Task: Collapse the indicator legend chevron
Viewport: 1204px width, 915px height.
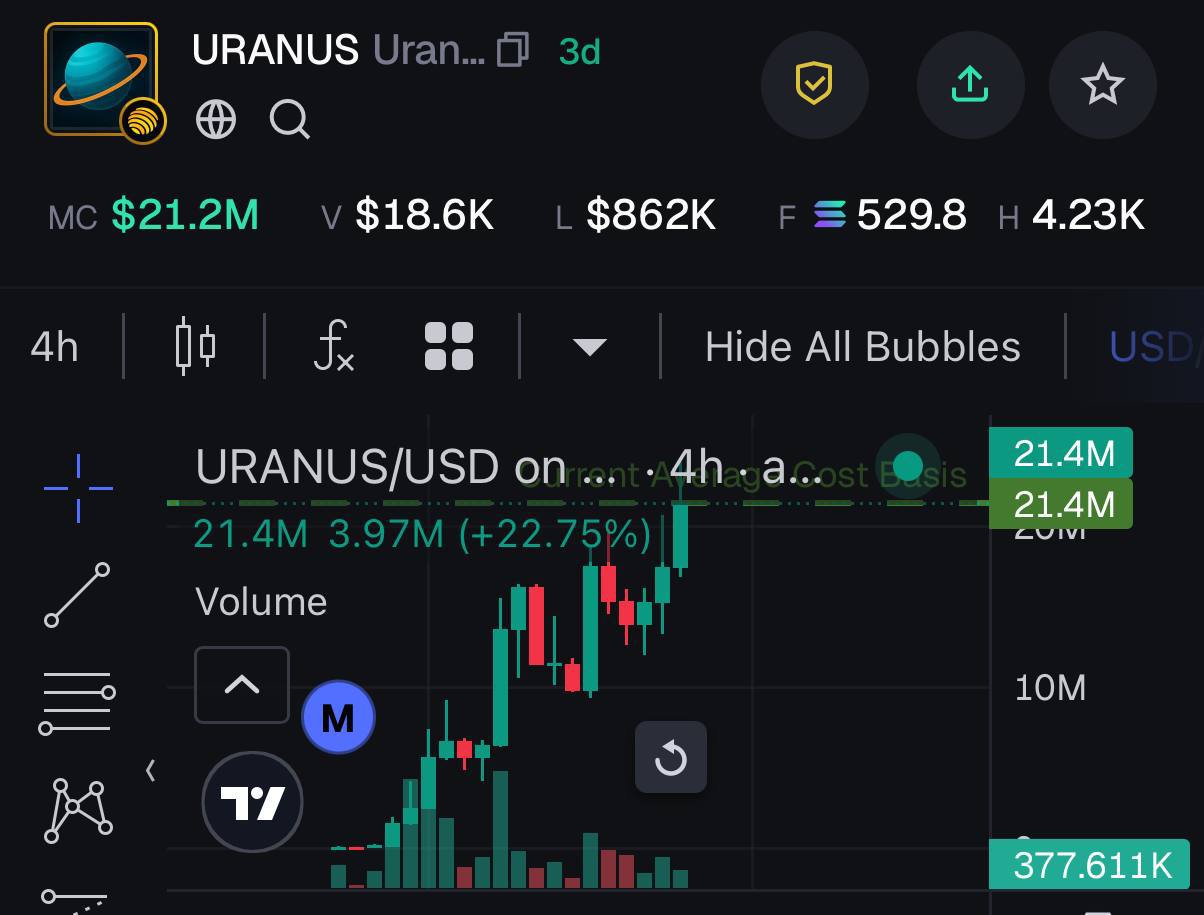Action: pyautogui.click(x=242, y=685)
